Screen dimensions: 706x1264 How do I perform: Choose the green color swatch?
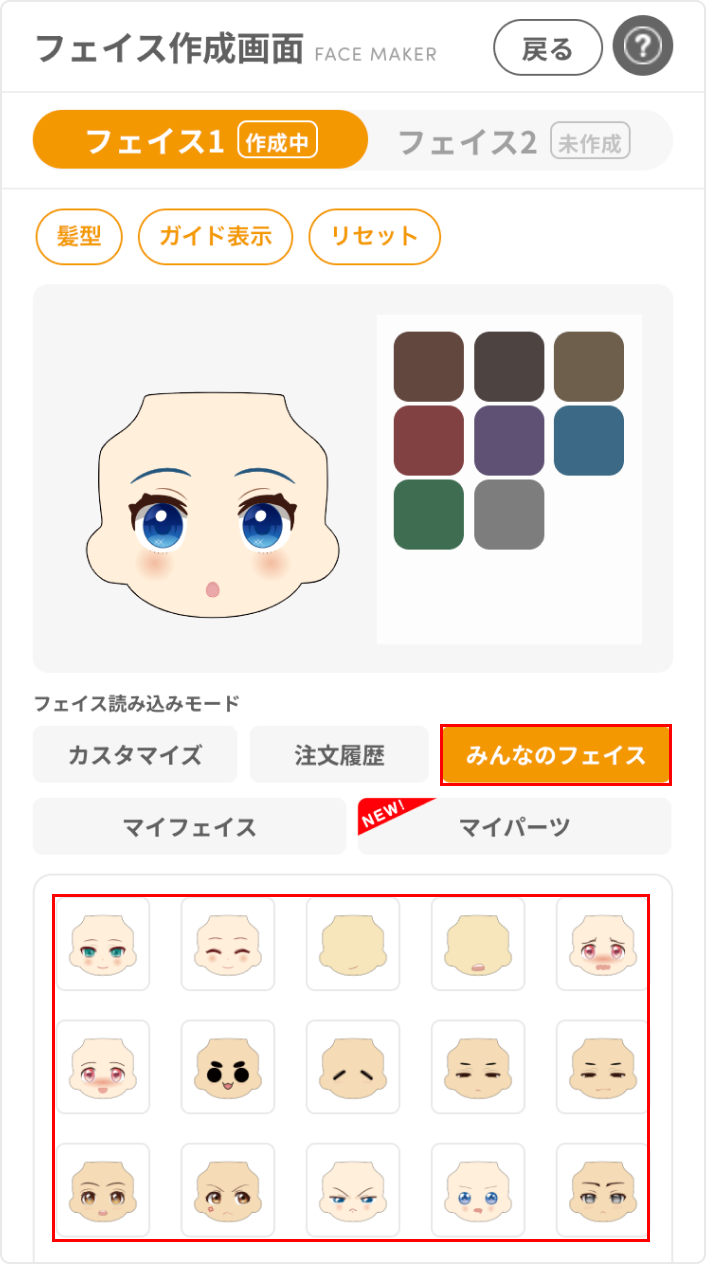pyautogui.click(x=429, y=515)
